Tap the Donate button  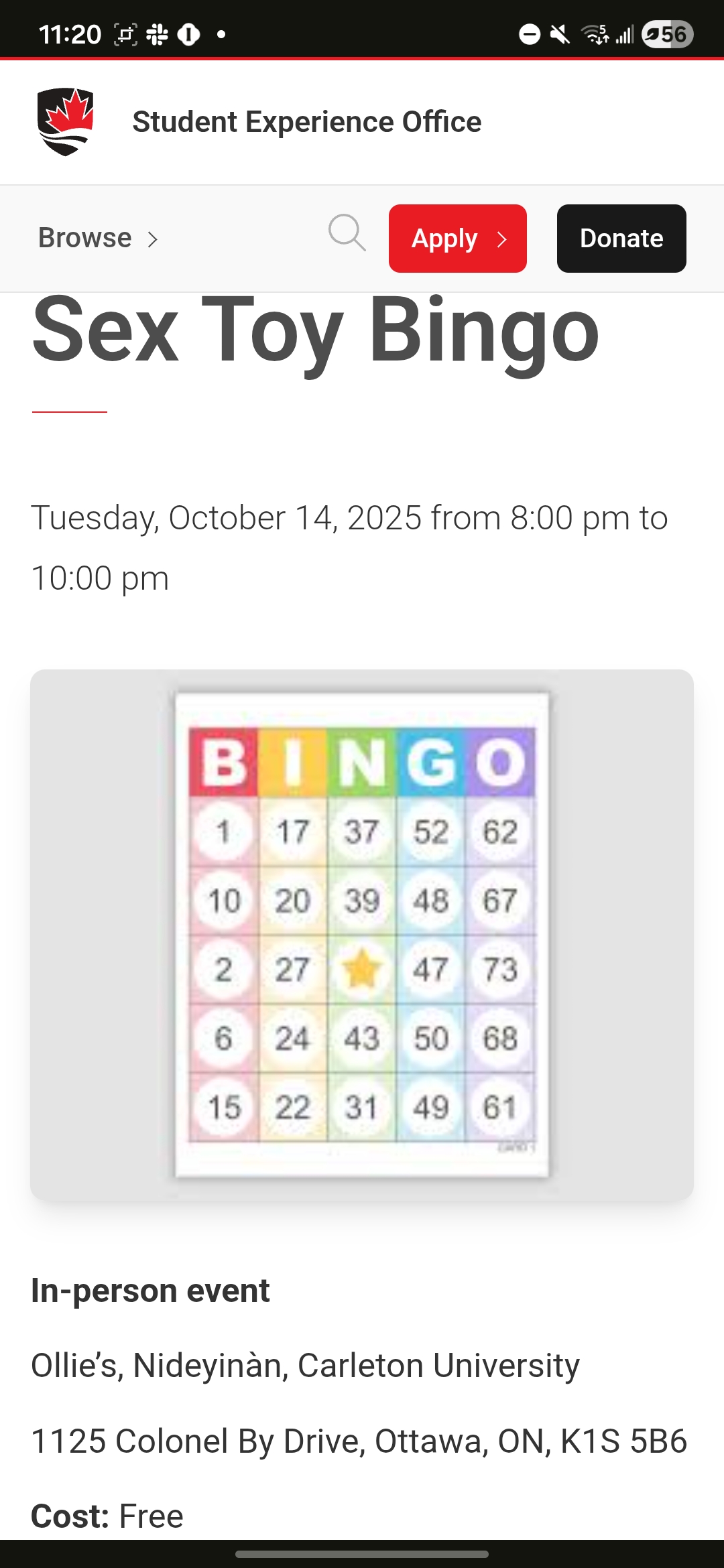621,239
